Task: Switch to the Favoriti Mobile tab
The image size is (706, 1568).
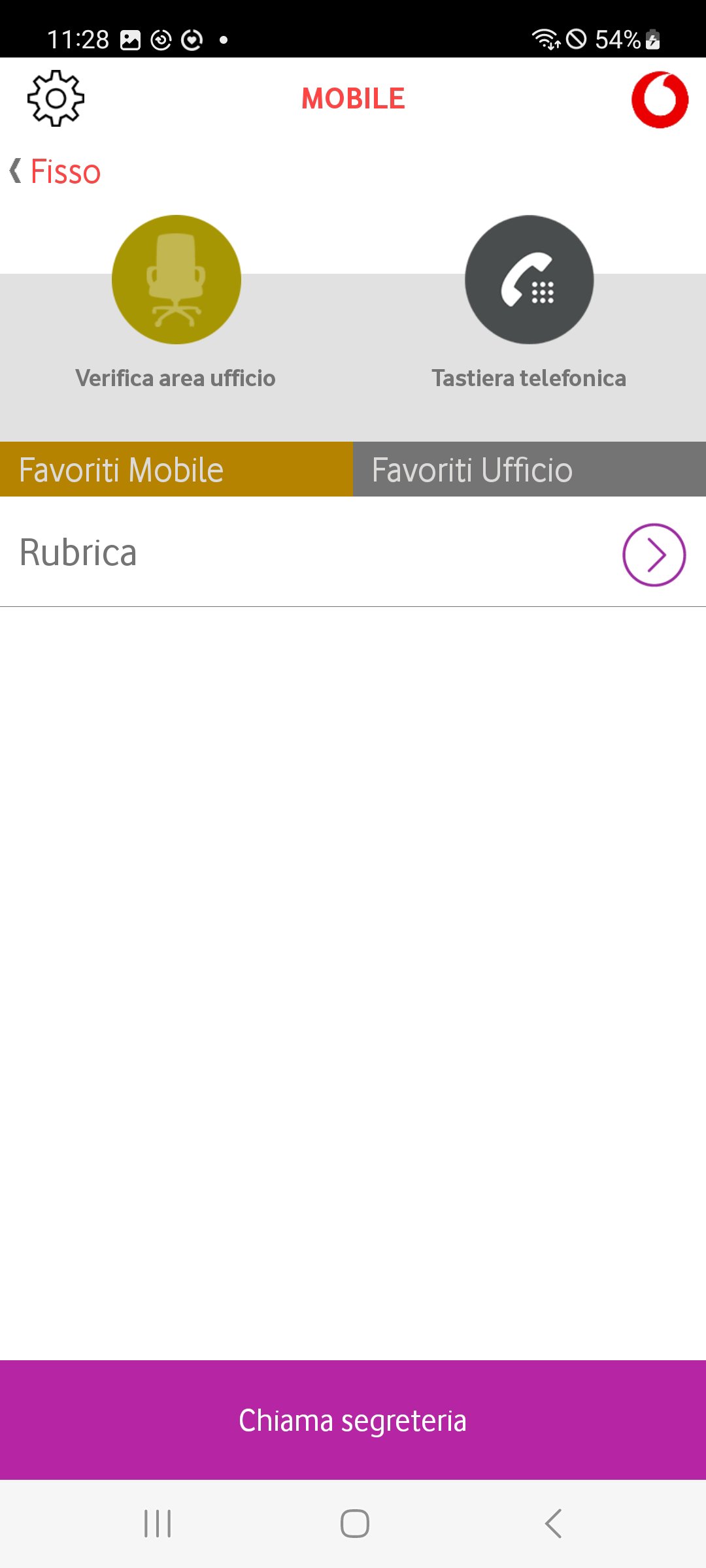Action: click(x=176, y=469)
